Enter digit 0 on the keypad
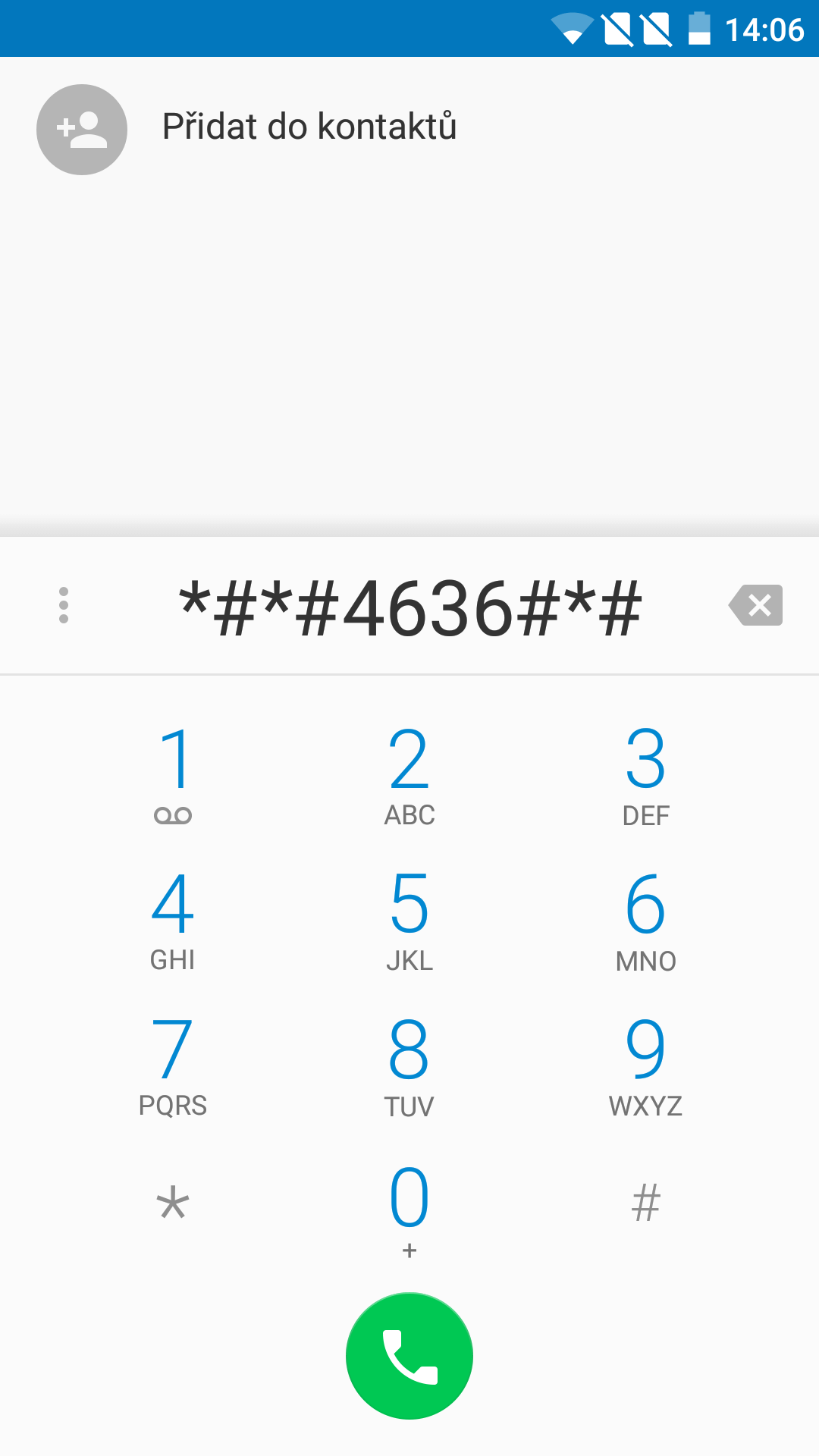Image resolution: width=819 pixels, height=1456 pixels. tap(409, 1209)
